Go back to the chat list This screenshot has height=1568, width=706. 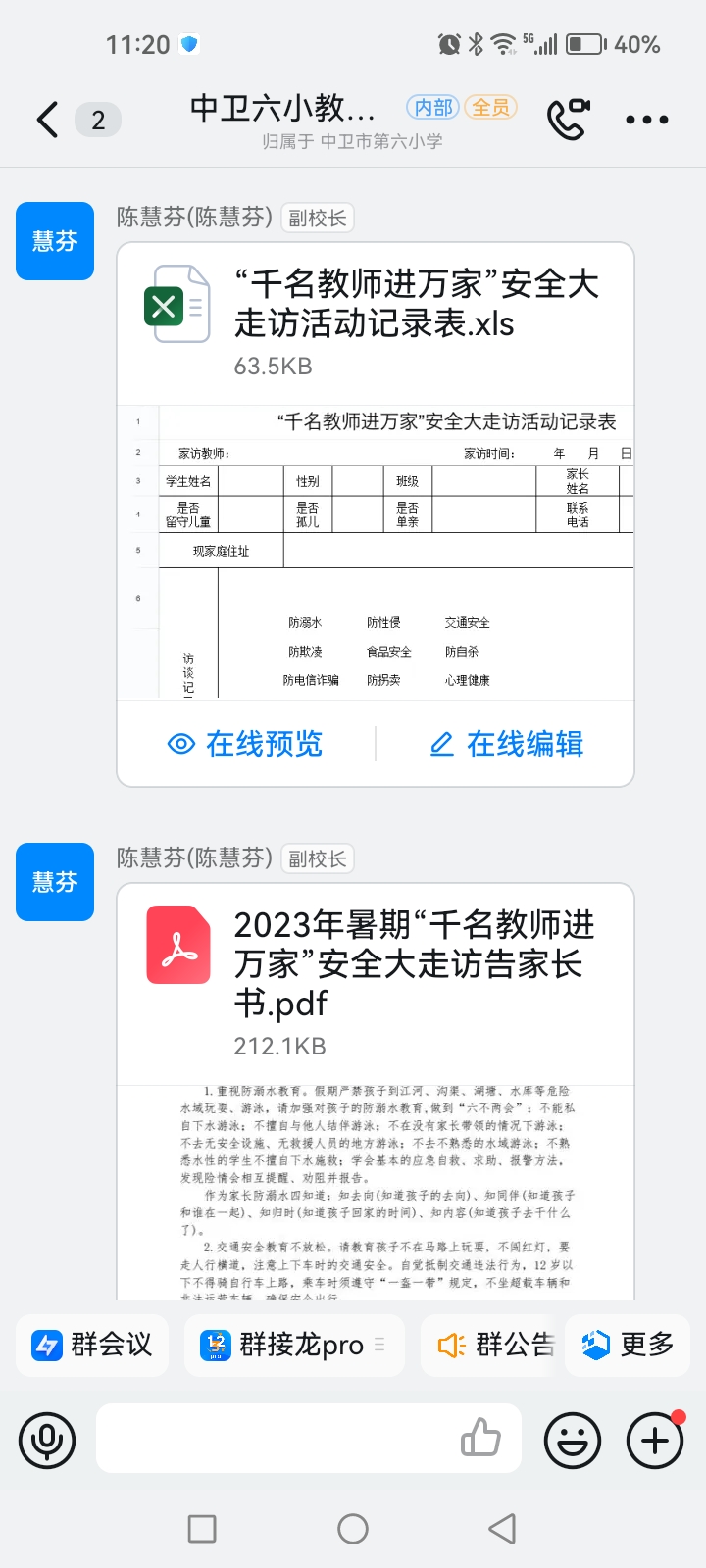click(46, 120)
